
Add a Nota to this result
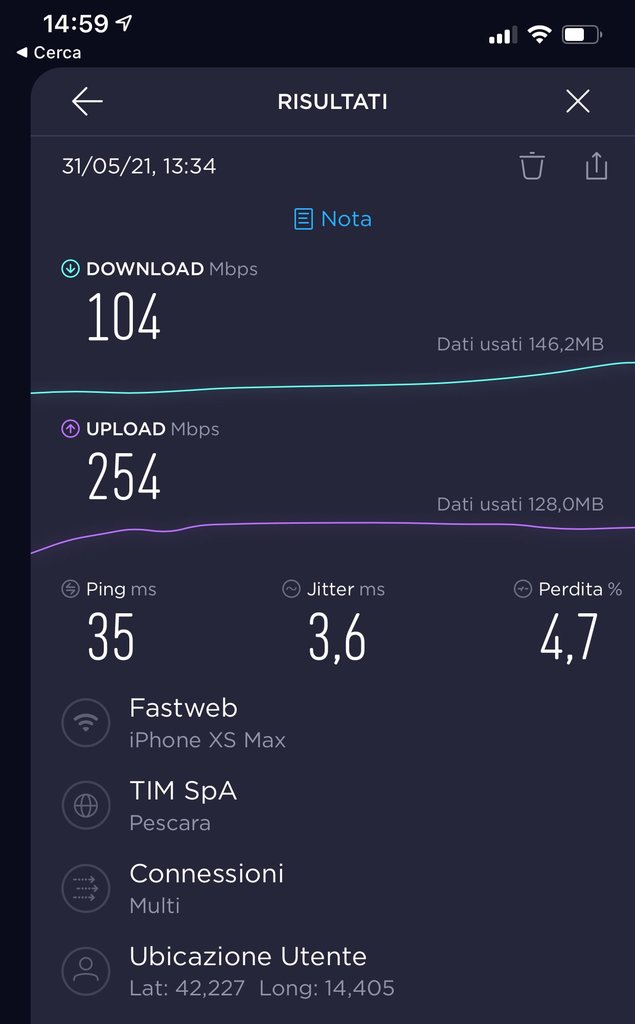[333, 219]
